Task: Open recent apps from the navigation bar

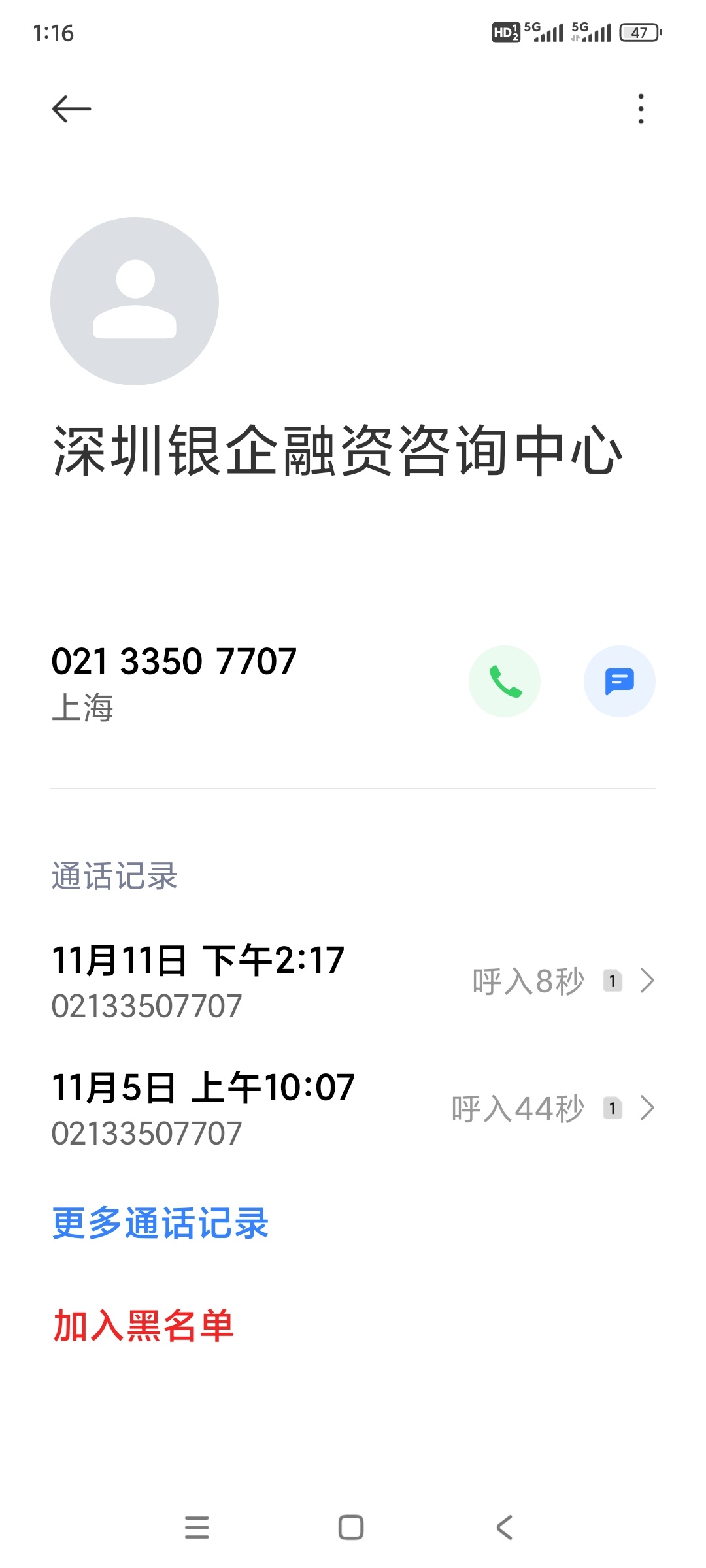Action: click(197, 1527)
